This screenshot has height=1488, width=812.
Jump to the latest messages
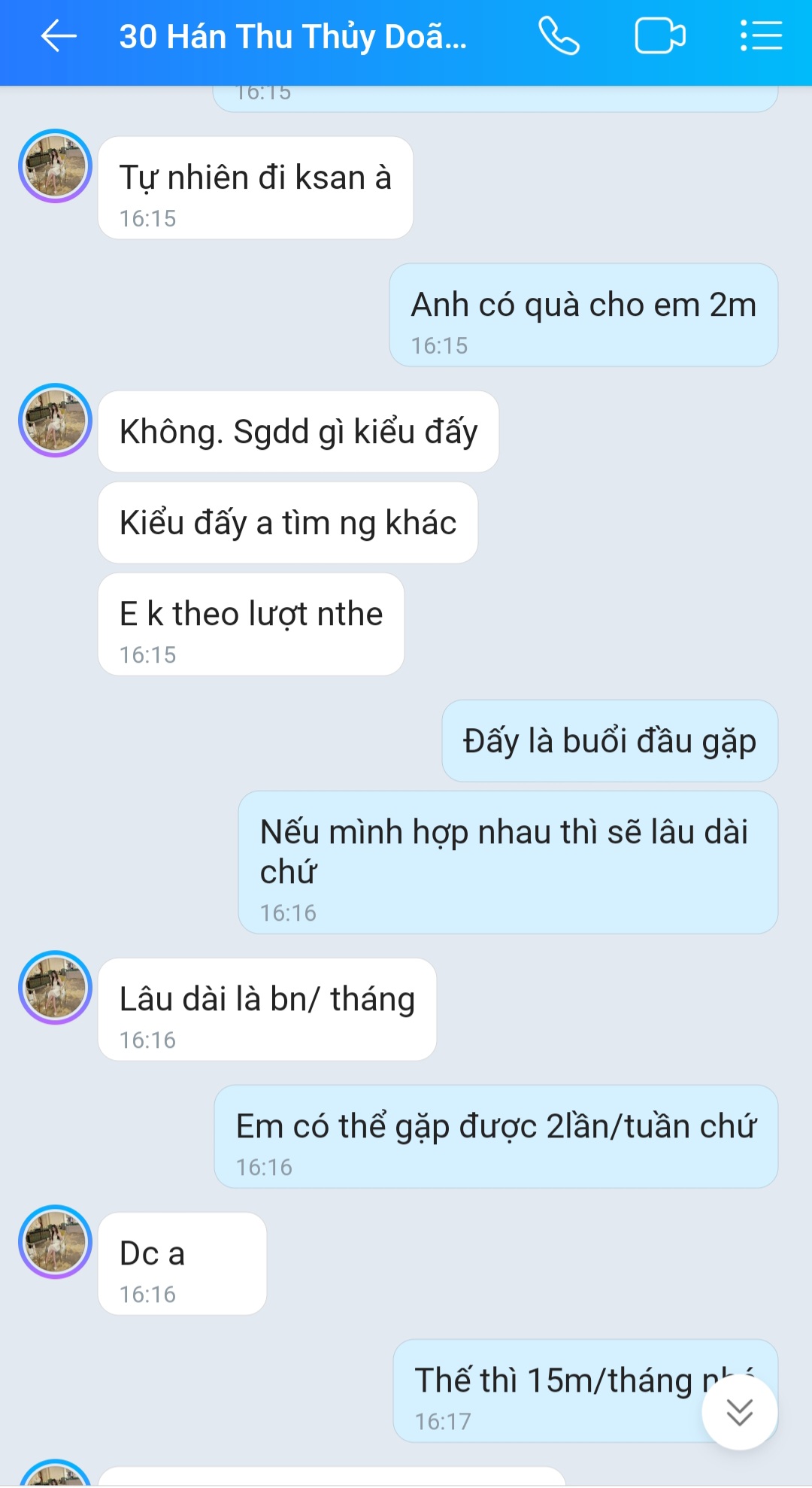coord(739,1412)
